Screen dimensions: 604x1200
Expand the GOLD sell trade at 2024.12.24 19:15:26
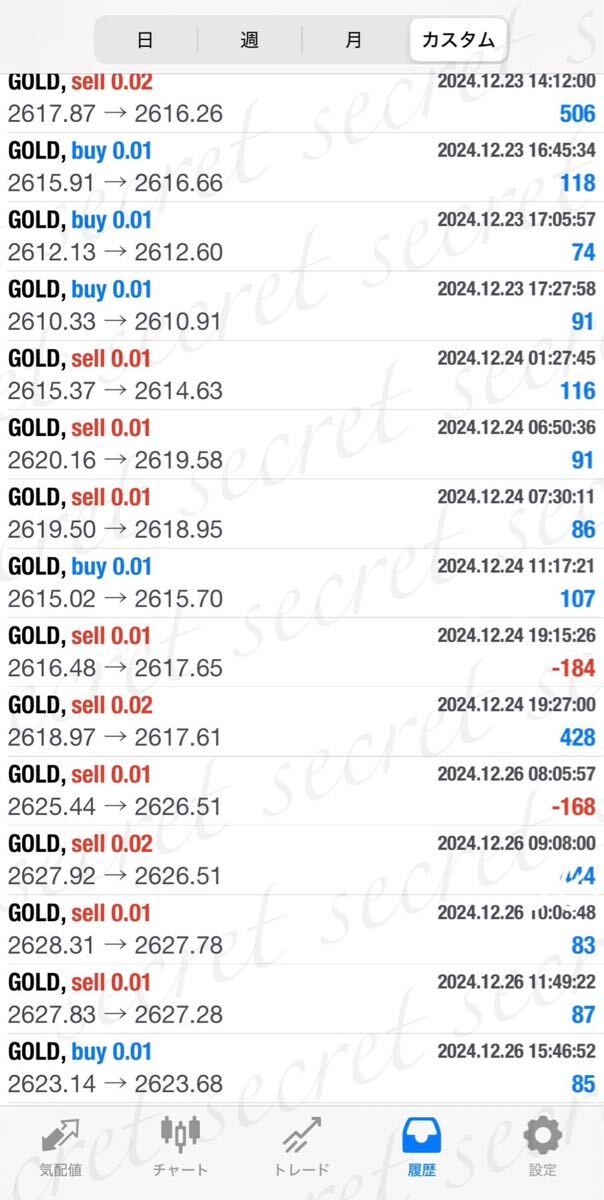[x=302, y=652]
